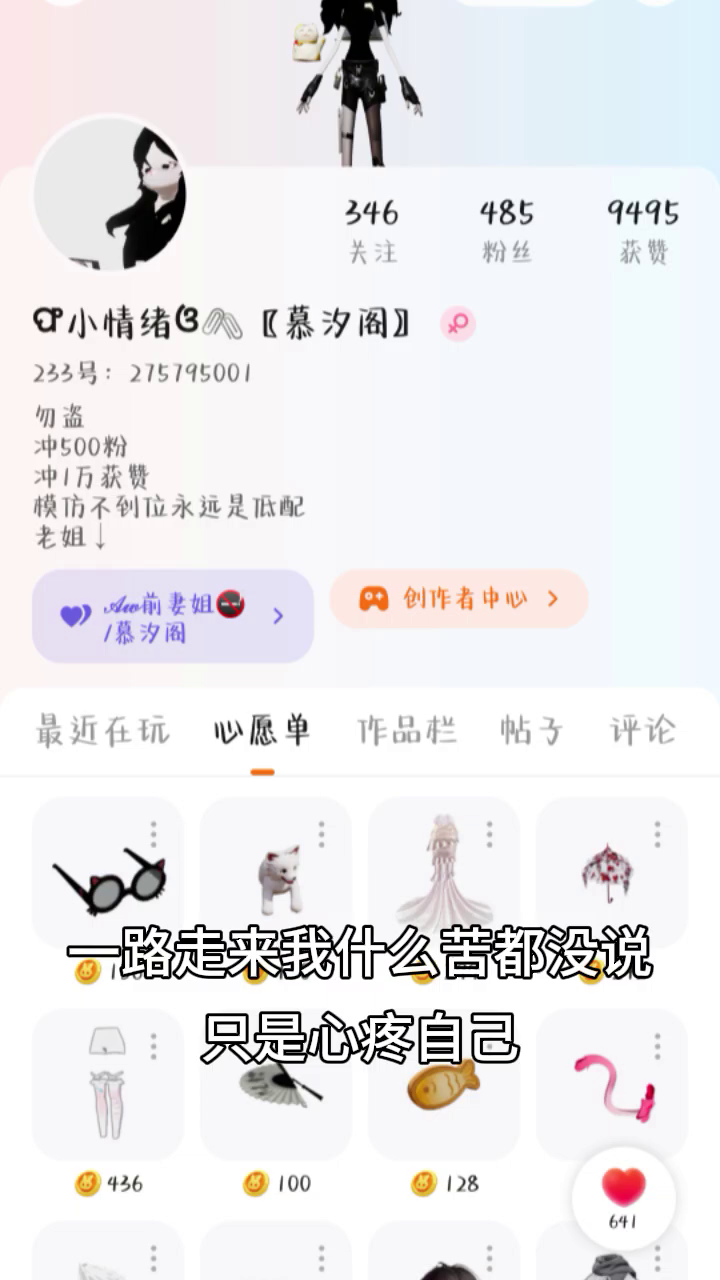Go to the 帖子 tab

(531, 731)
